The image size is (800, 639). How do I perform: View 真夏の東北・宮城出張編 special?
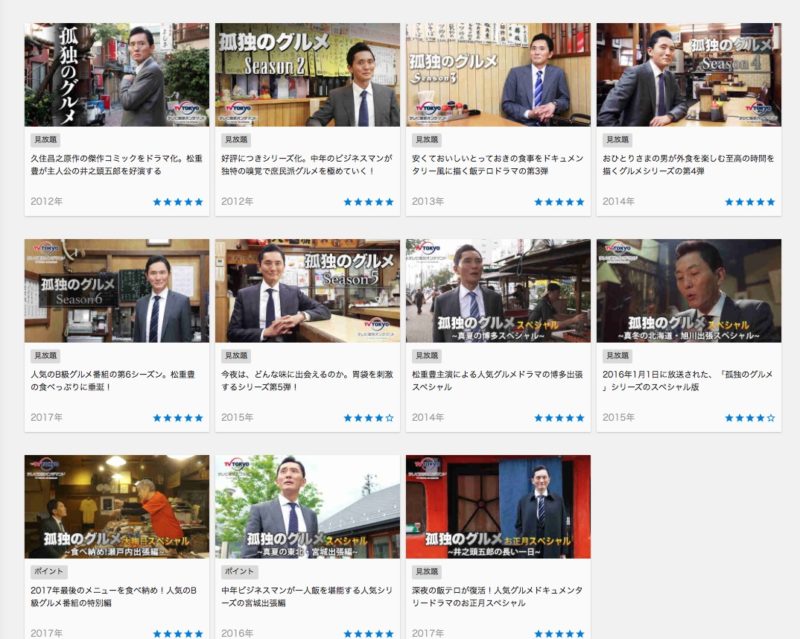pos(307,507)
